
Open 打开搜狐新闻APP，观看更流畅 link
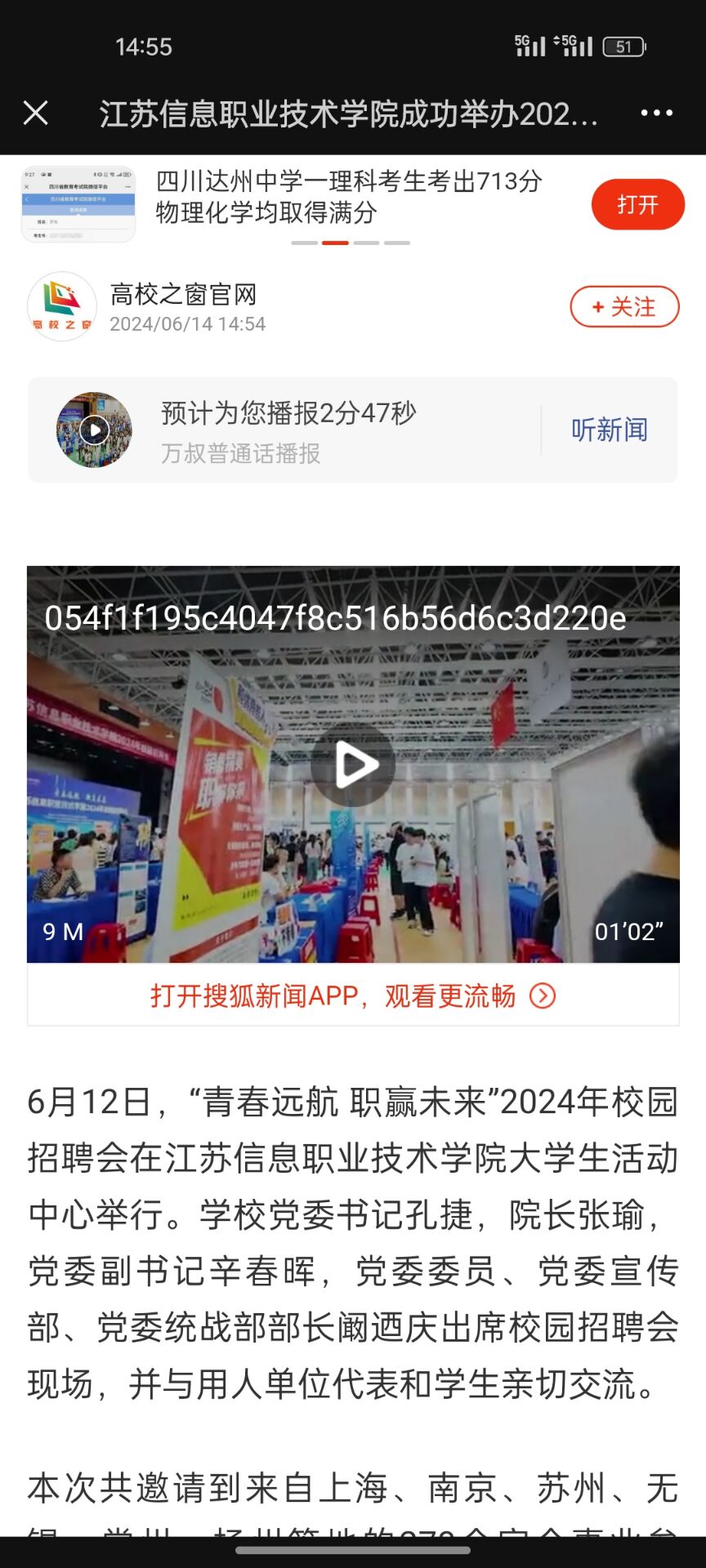[353, 996]
